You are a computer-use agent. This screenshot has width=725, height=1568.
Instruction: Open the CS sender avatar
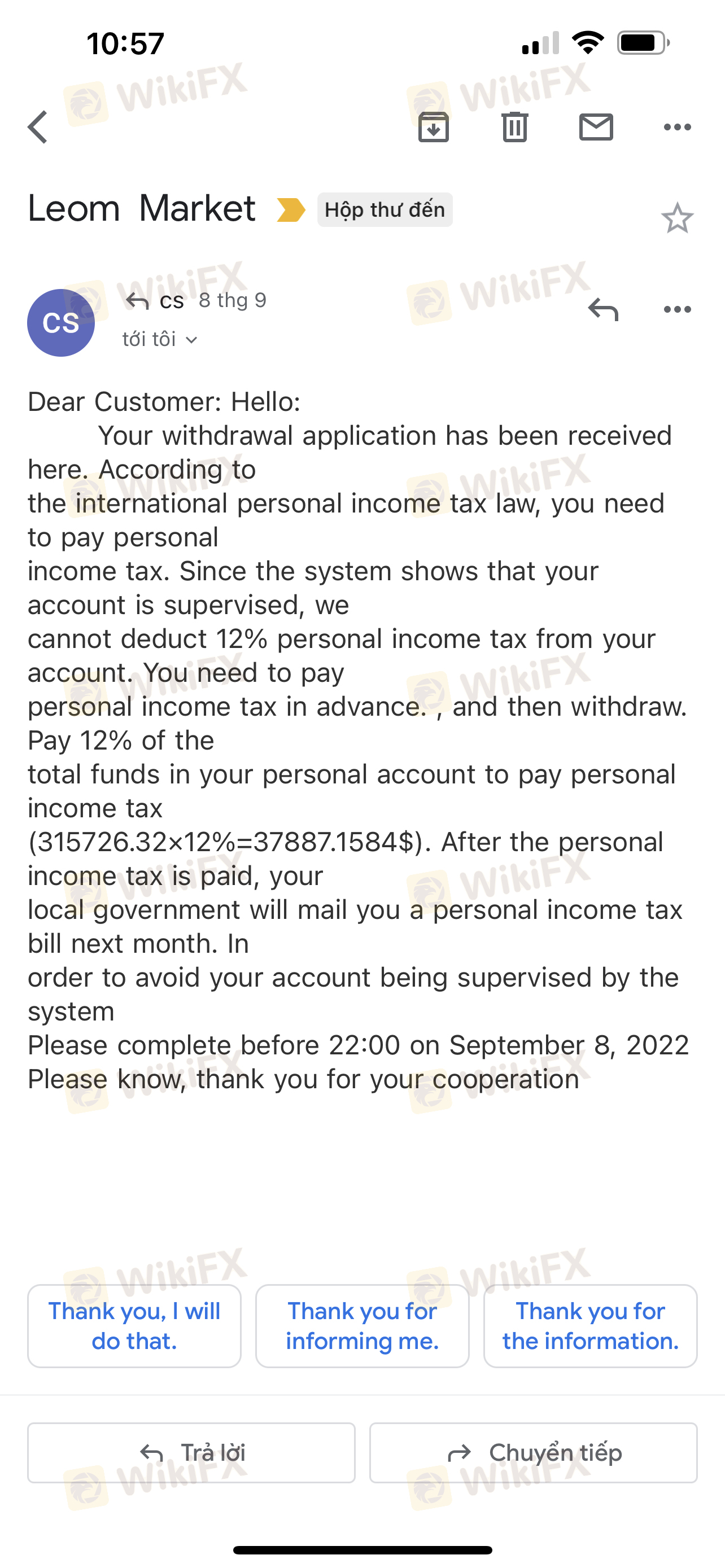(61, 323)
